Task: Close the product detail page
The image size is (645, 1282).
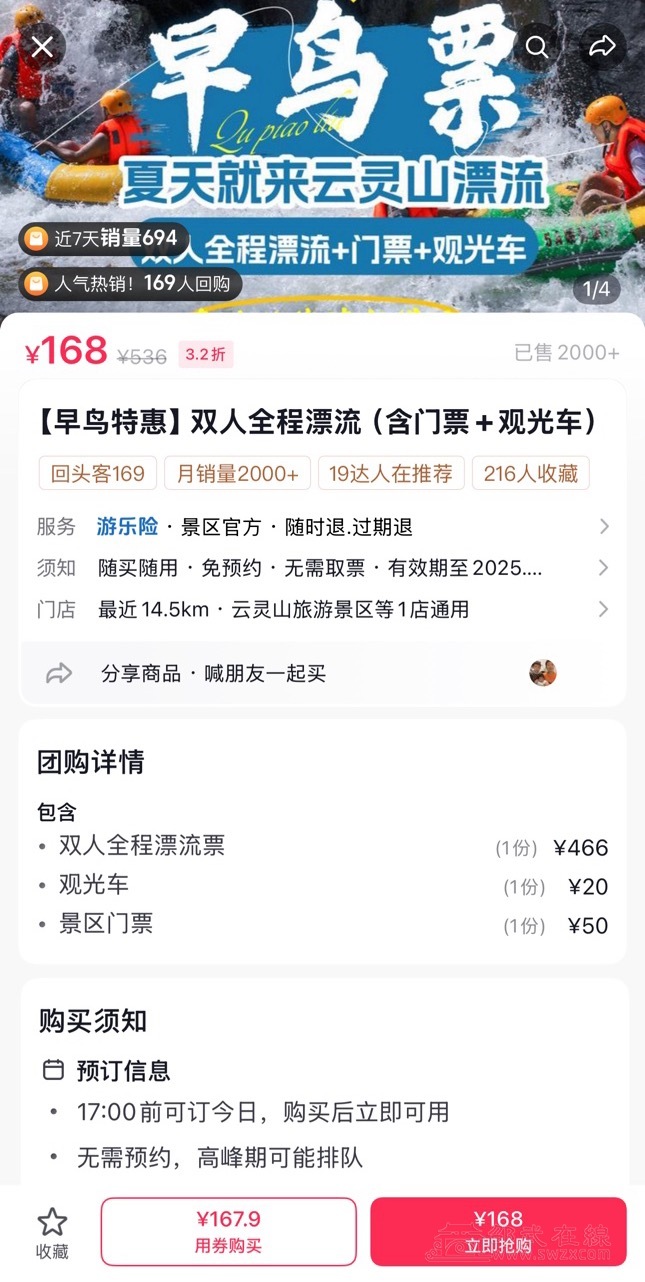Action: [x=42, y=47]
